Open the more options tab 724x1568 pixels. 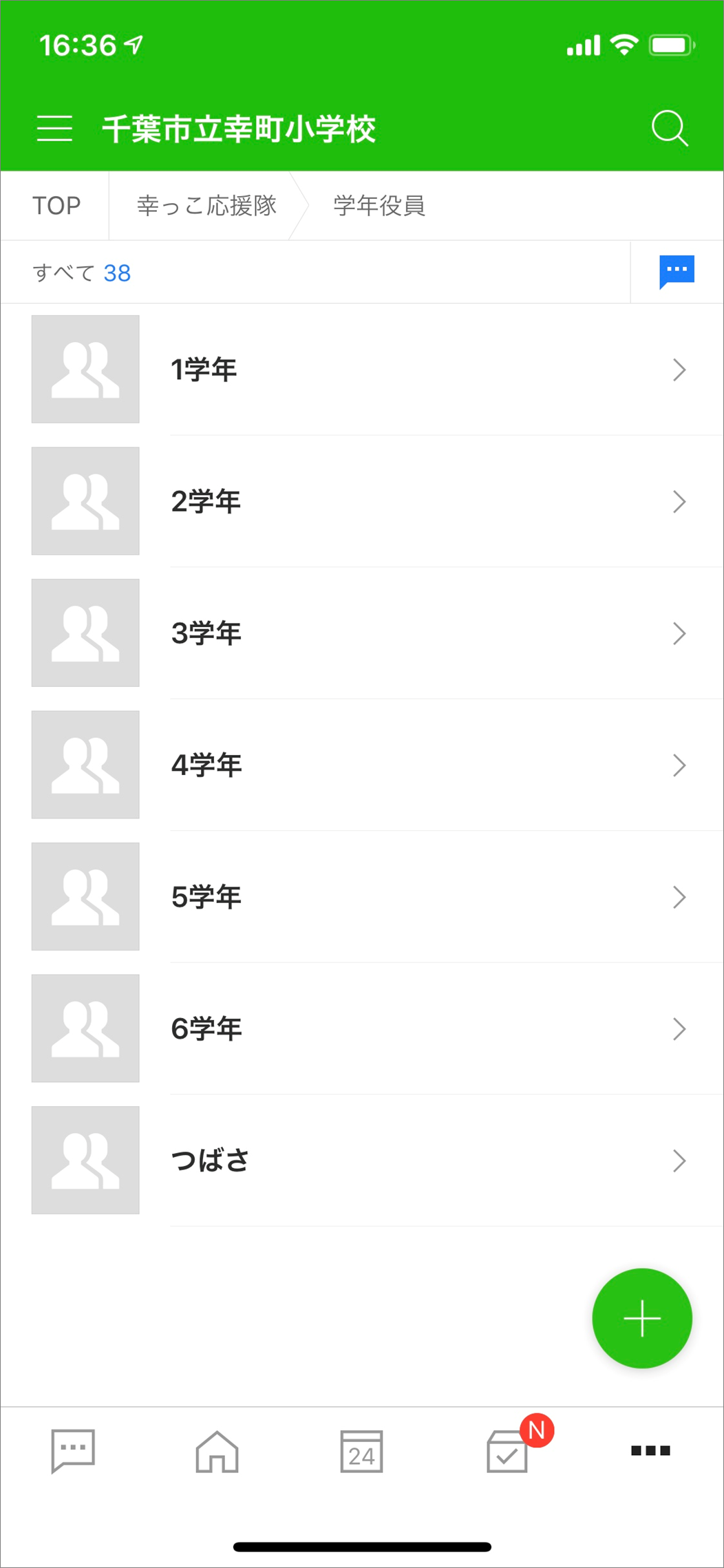650,1451
